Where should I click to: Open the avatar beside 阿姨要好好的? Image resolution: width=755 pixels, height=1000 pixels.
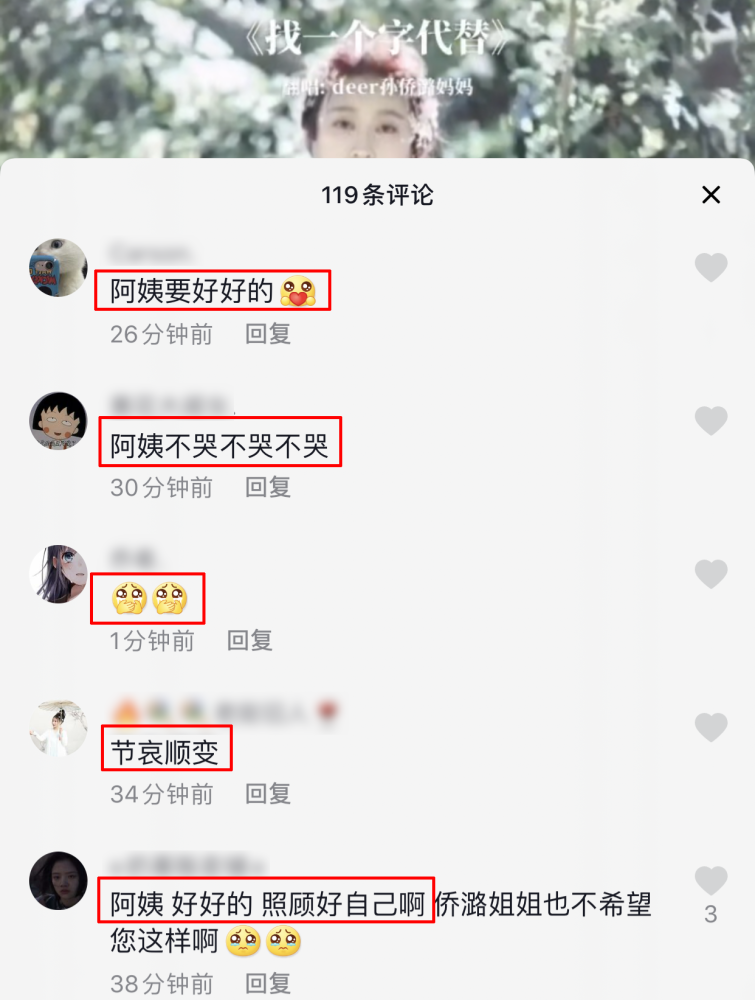click(58, 268)
